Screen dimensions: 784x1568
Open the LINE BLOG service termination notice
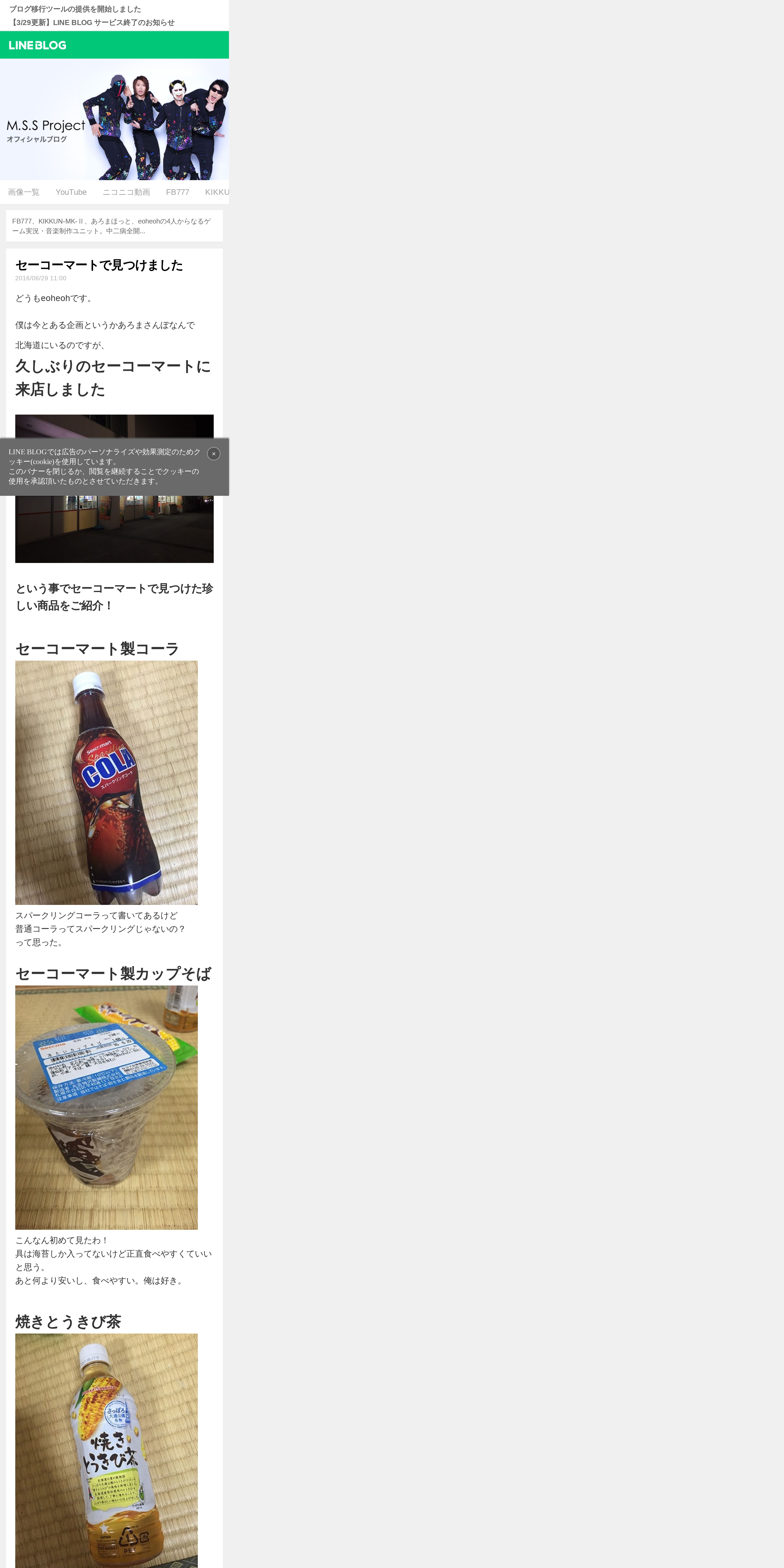[x=92, y=23]
